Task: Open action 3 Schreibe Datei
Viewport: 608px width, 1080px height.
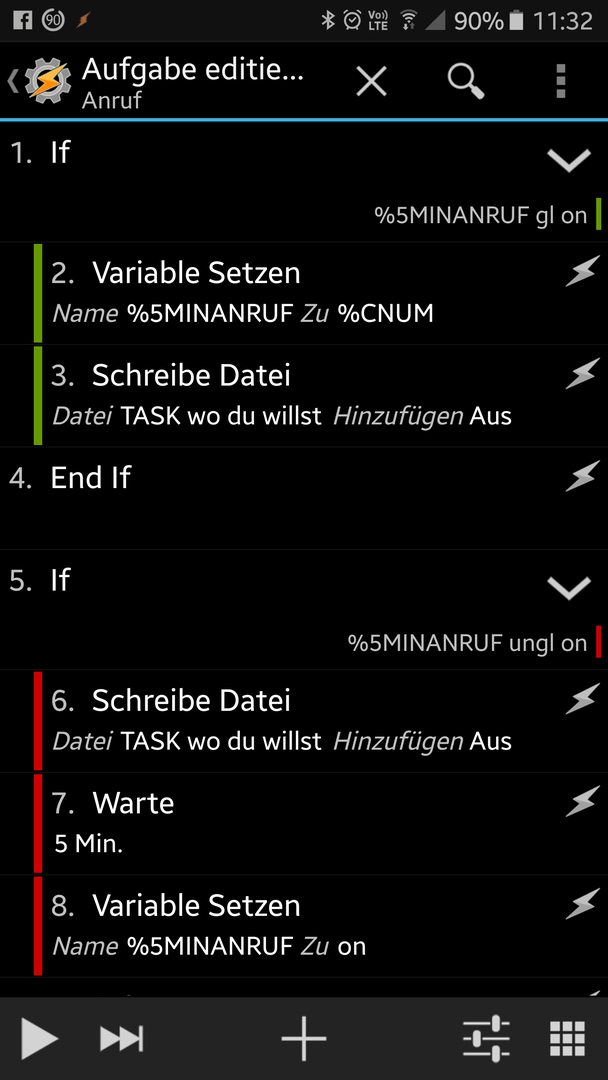Action: 304,395
